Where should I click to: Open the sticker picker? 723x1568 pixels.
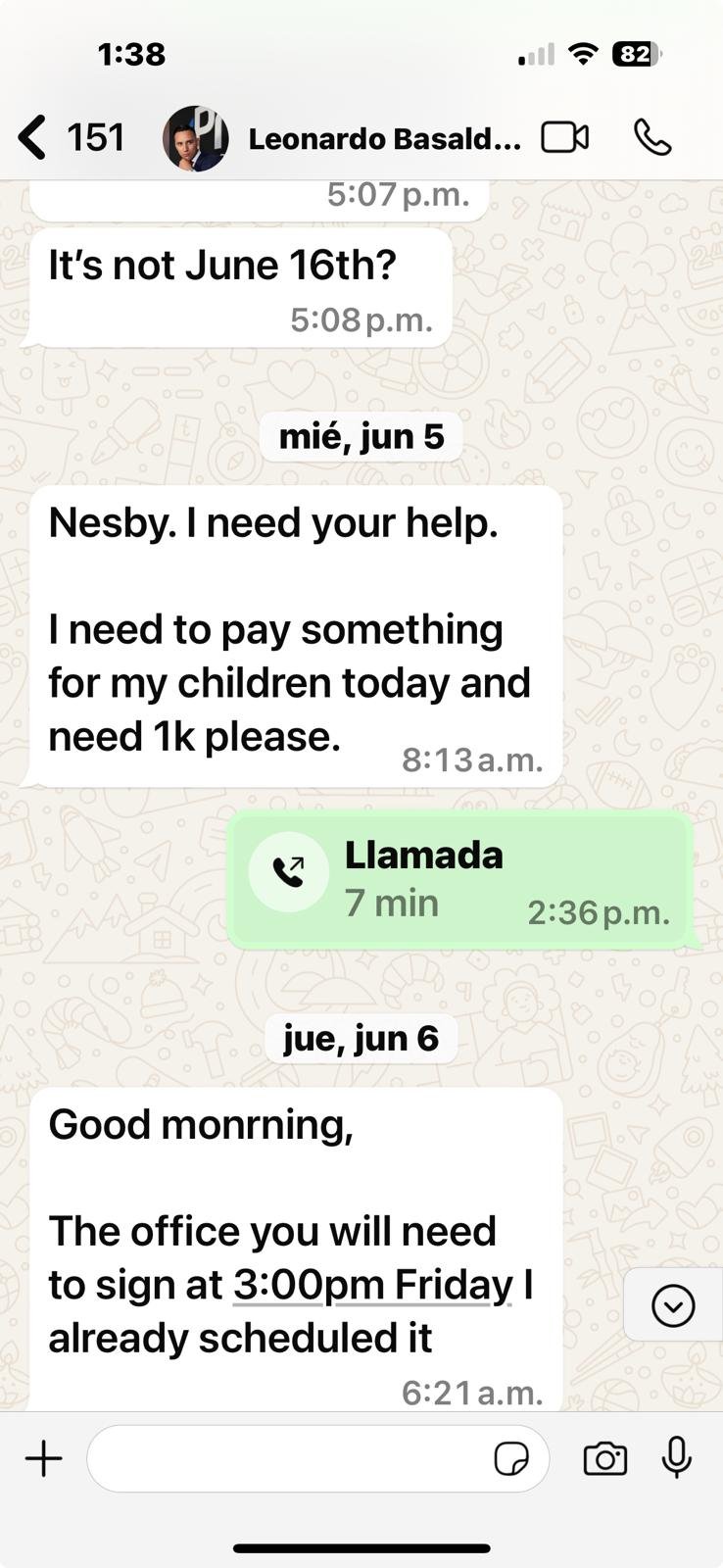[511, 1458]
